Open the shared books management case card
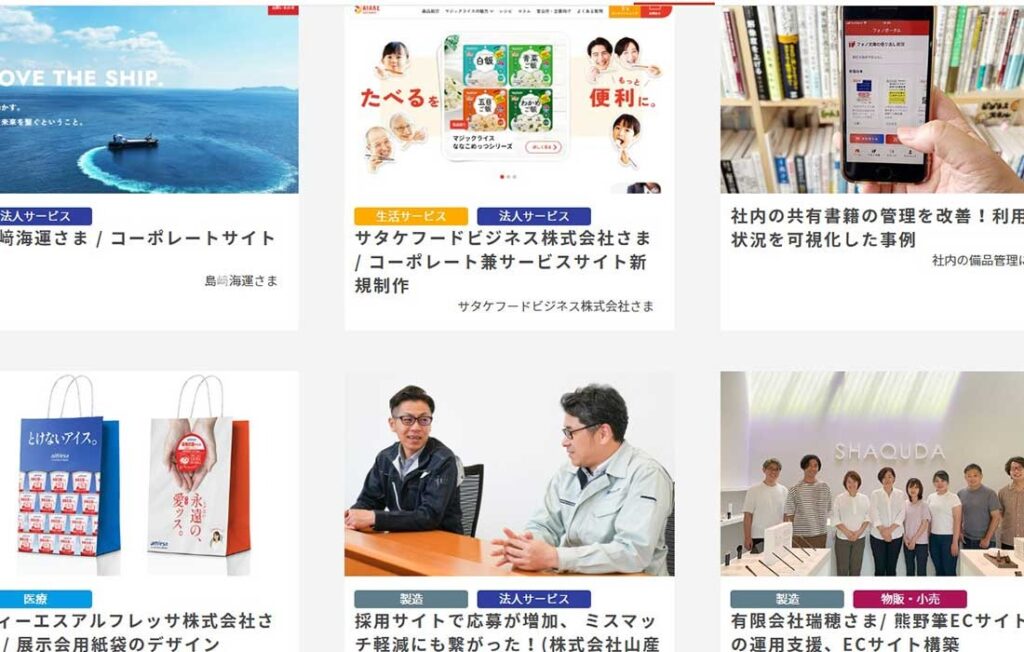 (872, 228)
